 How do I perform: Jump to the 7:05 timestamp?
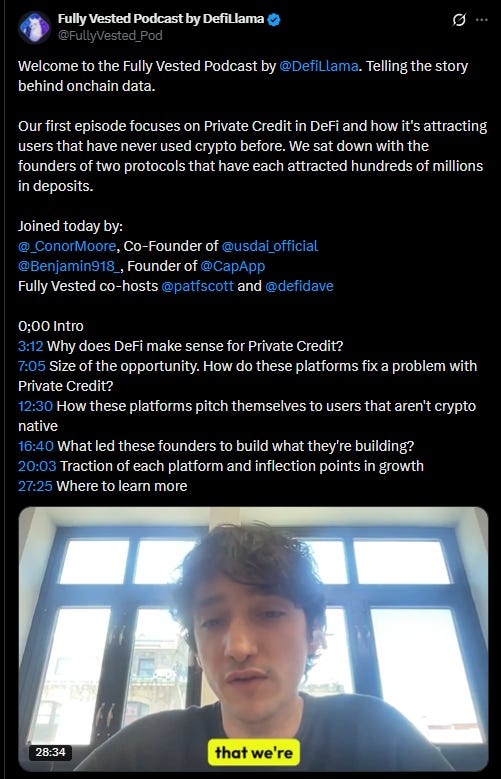[32, 366]
